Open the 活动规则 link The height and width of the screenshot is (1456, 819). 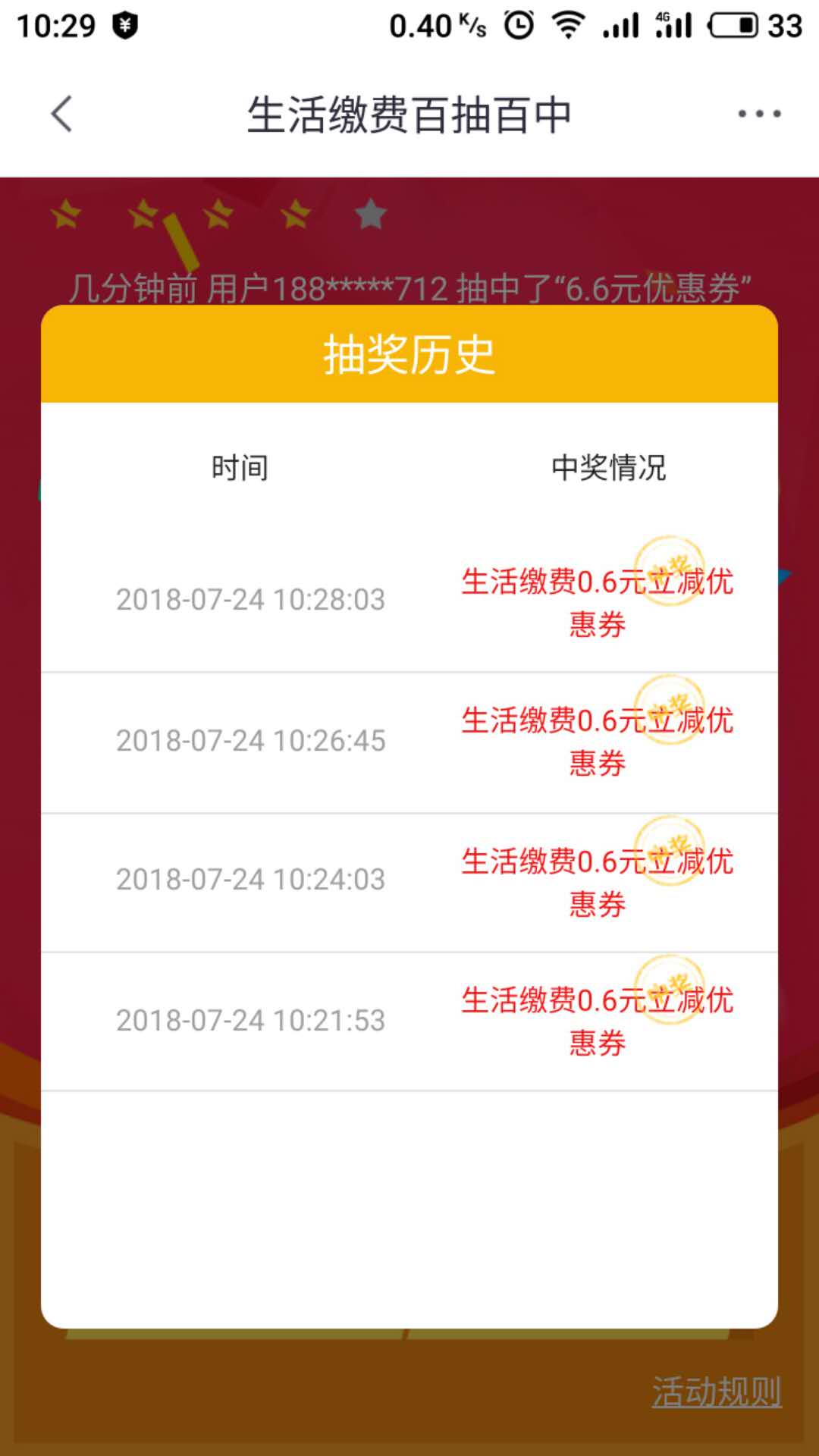(x=717, y=1392)
